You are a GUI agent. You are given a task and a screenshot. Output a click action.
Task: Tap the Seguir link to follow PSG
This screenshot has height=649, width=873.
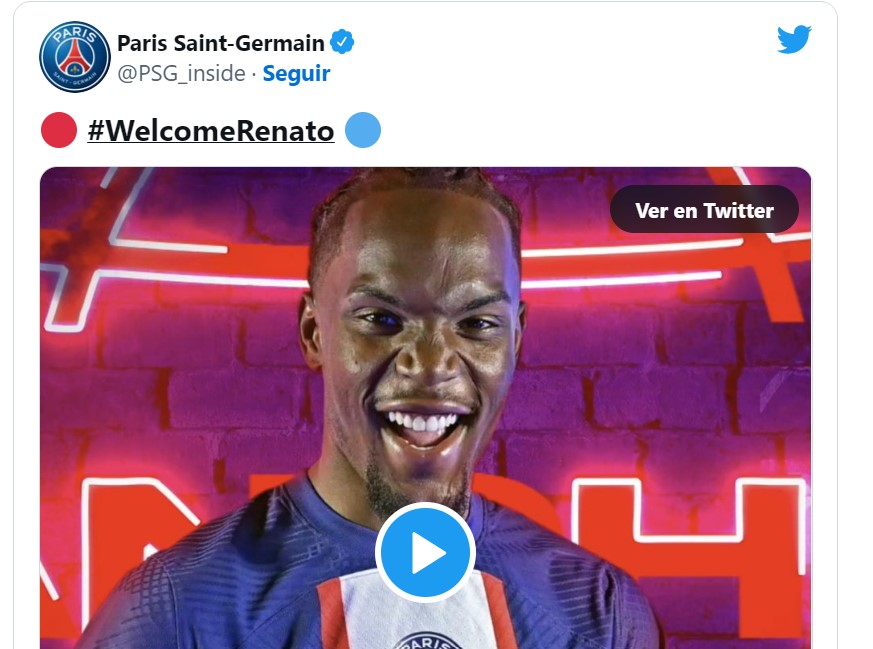pyautogui.click(x=296, y=74)
